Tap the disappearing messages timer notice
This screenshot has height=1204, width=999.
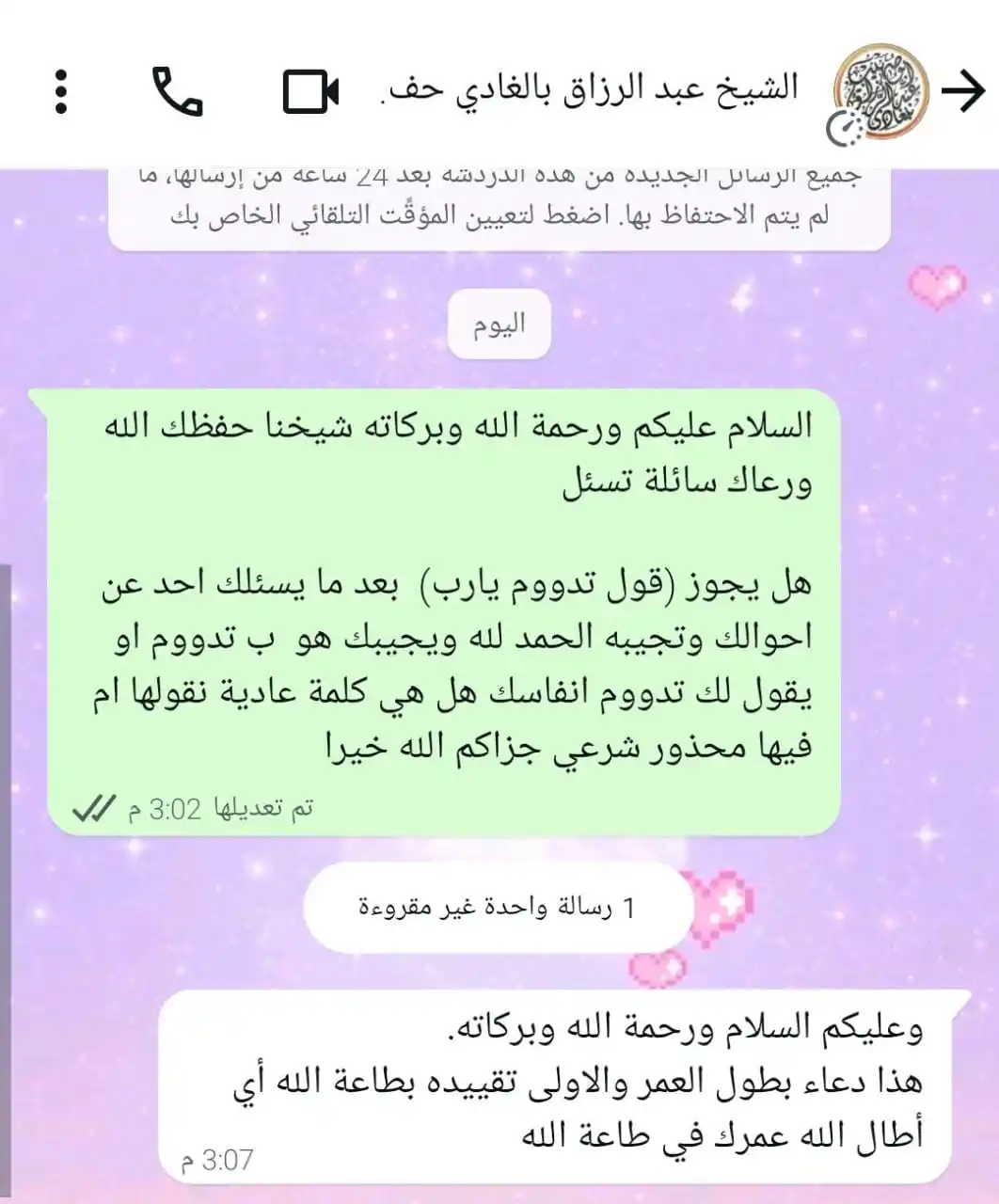[499, 205]
